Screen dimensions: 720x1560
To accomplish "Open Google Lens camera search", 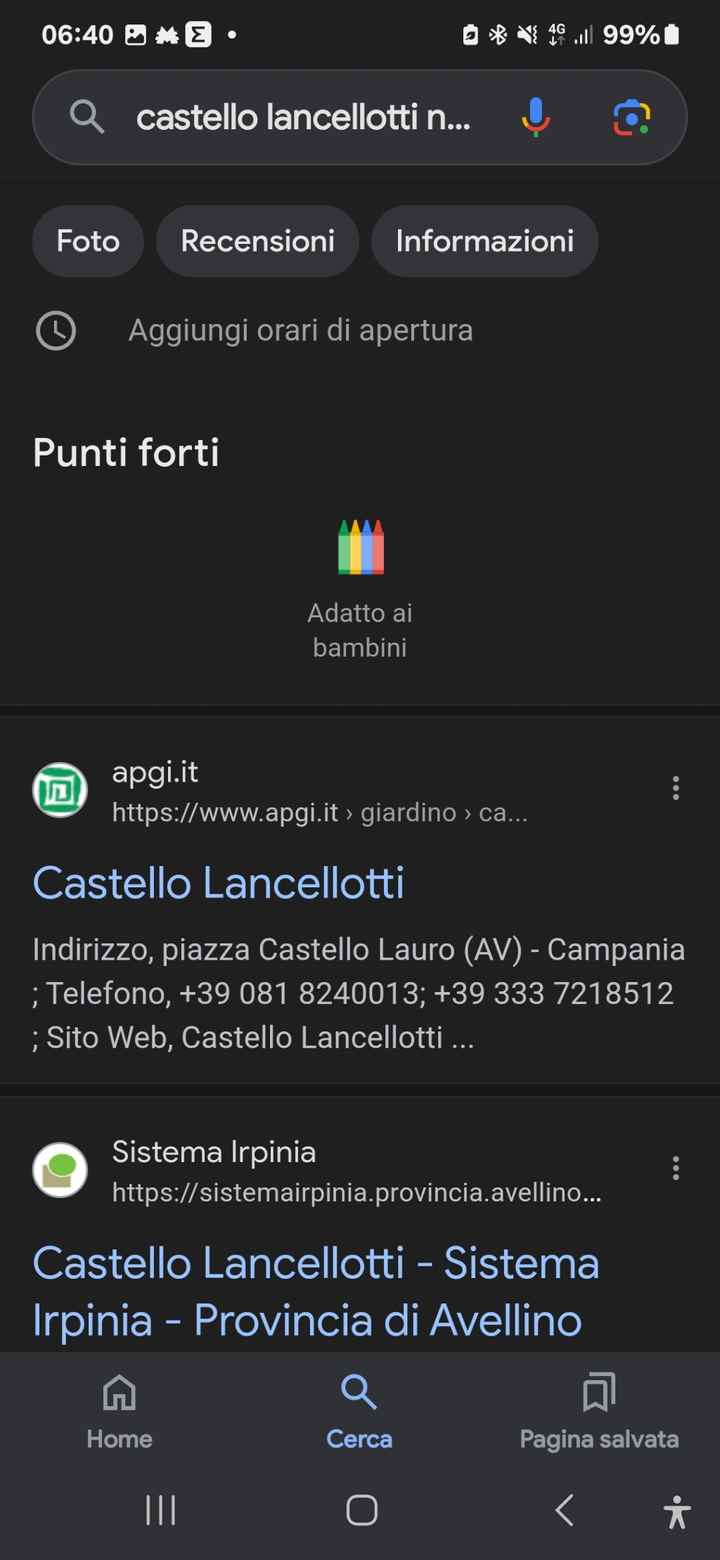I will [x=632, y=117].
